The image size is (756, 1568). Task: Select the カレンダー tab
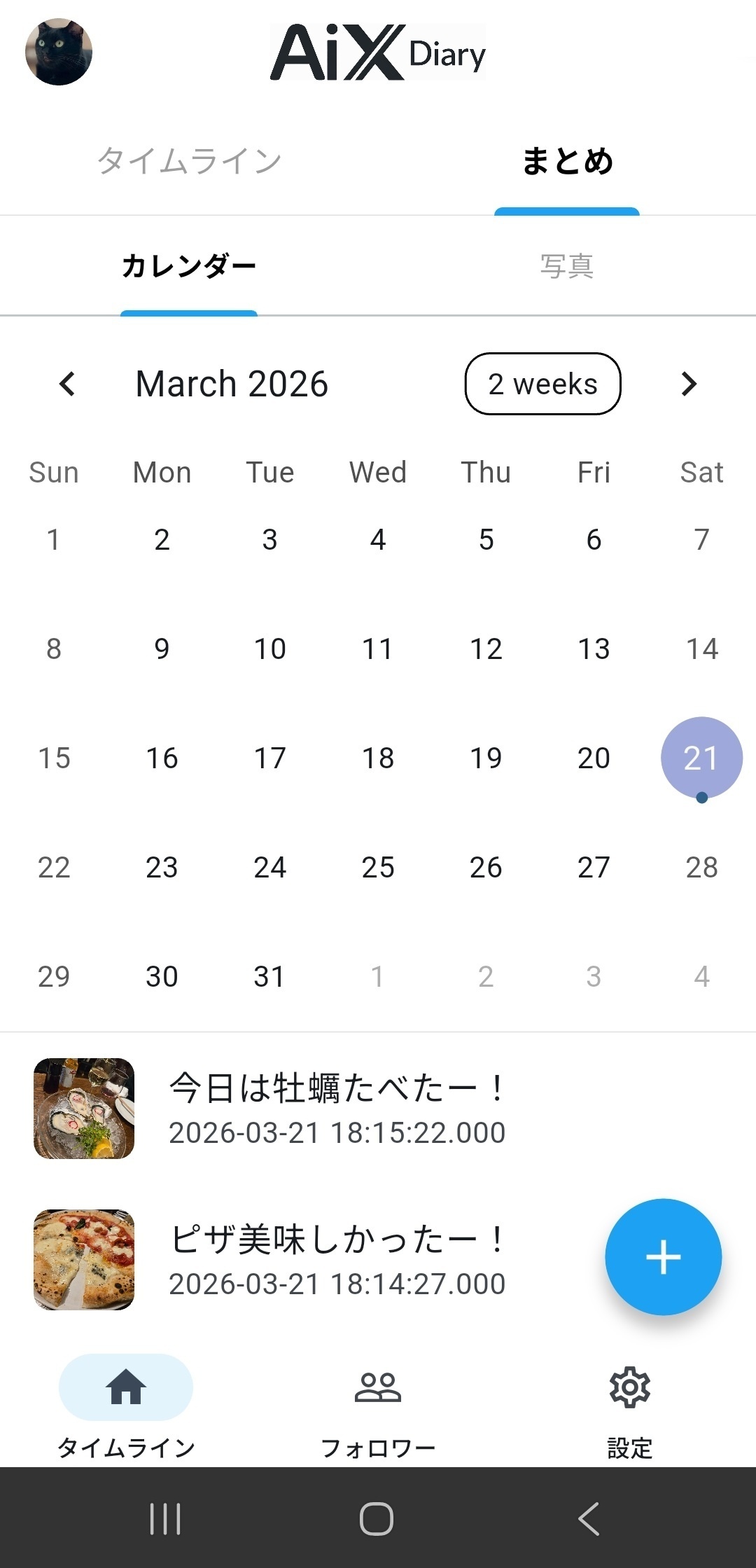click(189, 266)
